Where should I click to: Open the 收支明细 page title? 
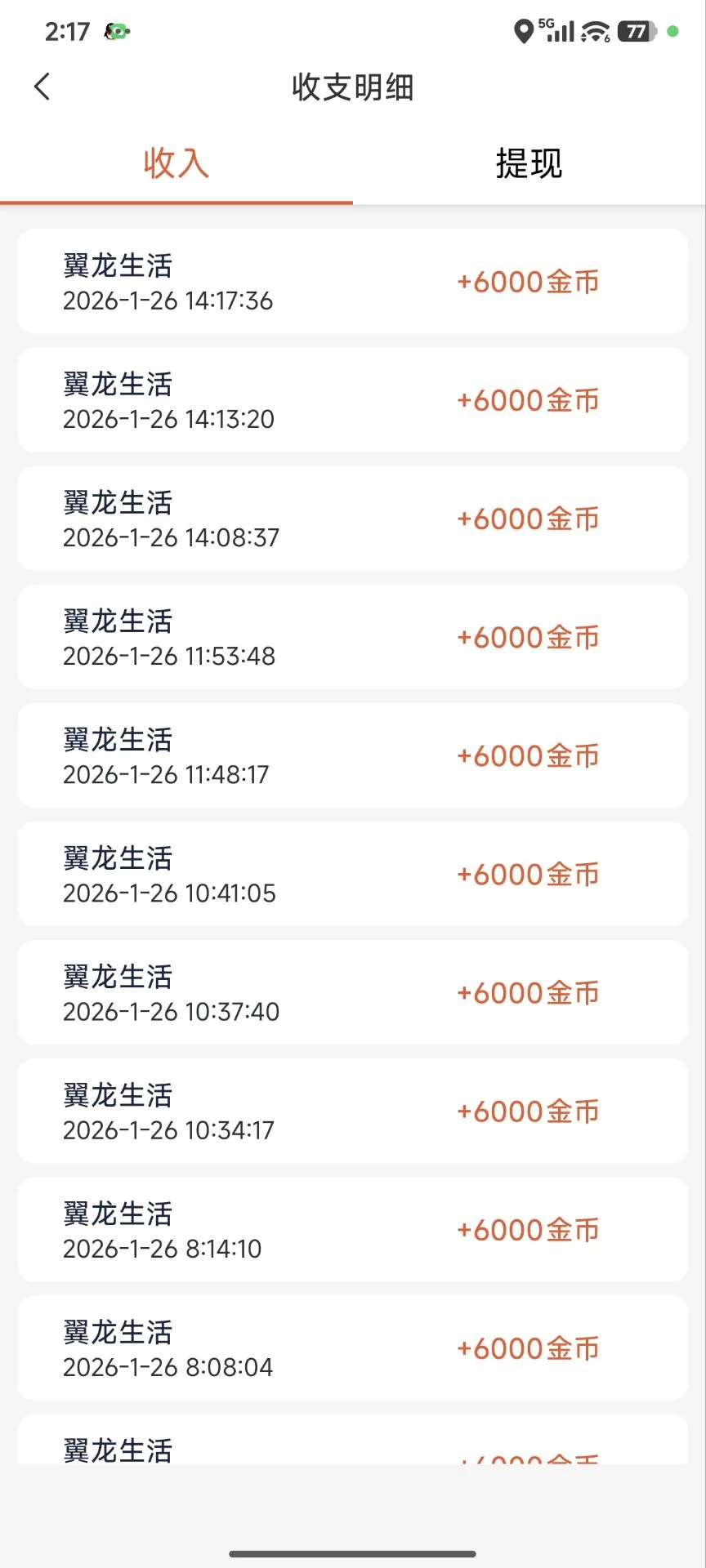click(353, 87)
